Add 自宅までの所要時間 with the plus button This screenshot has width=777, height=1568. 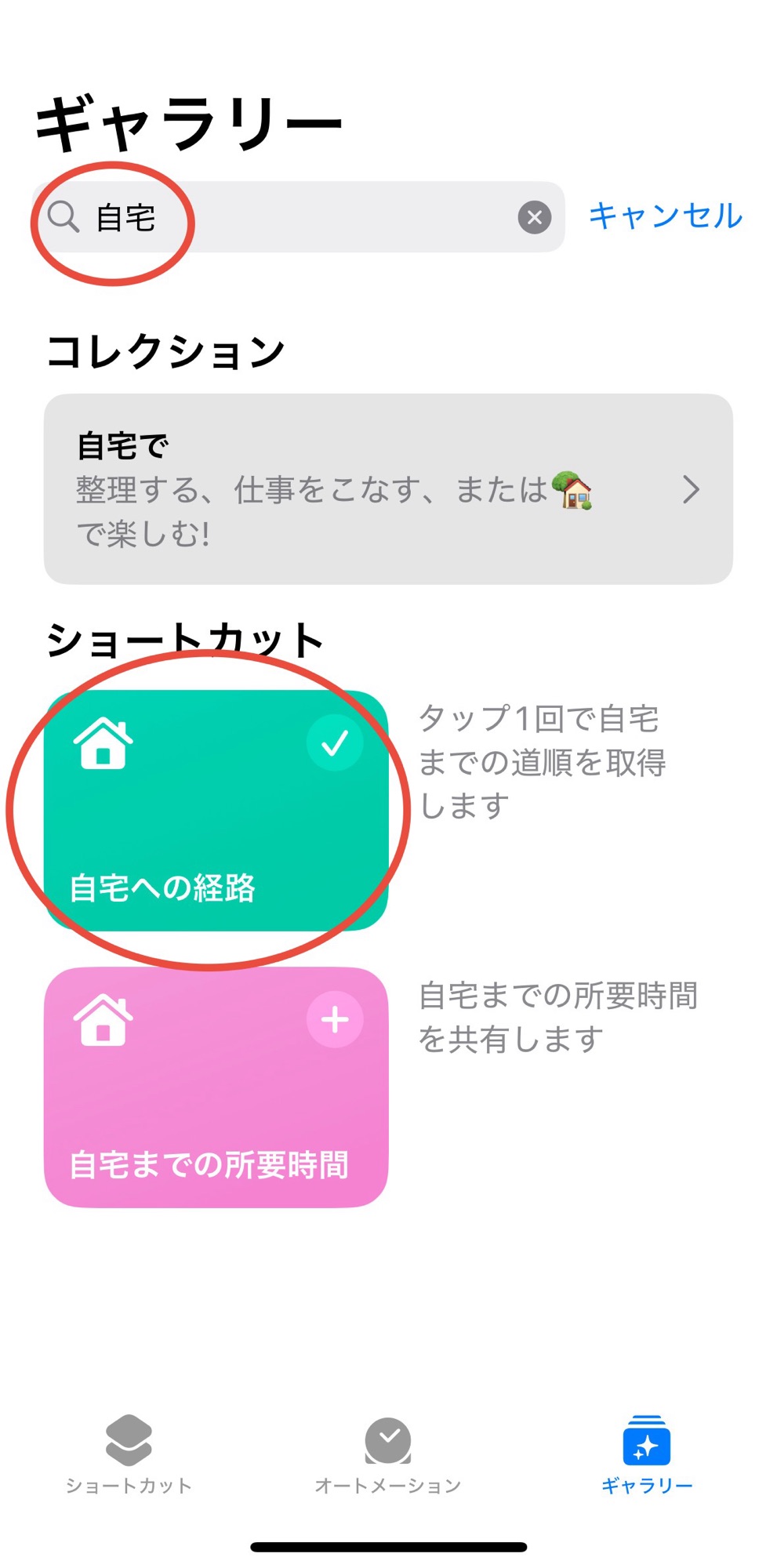(x=335, y=1019)
